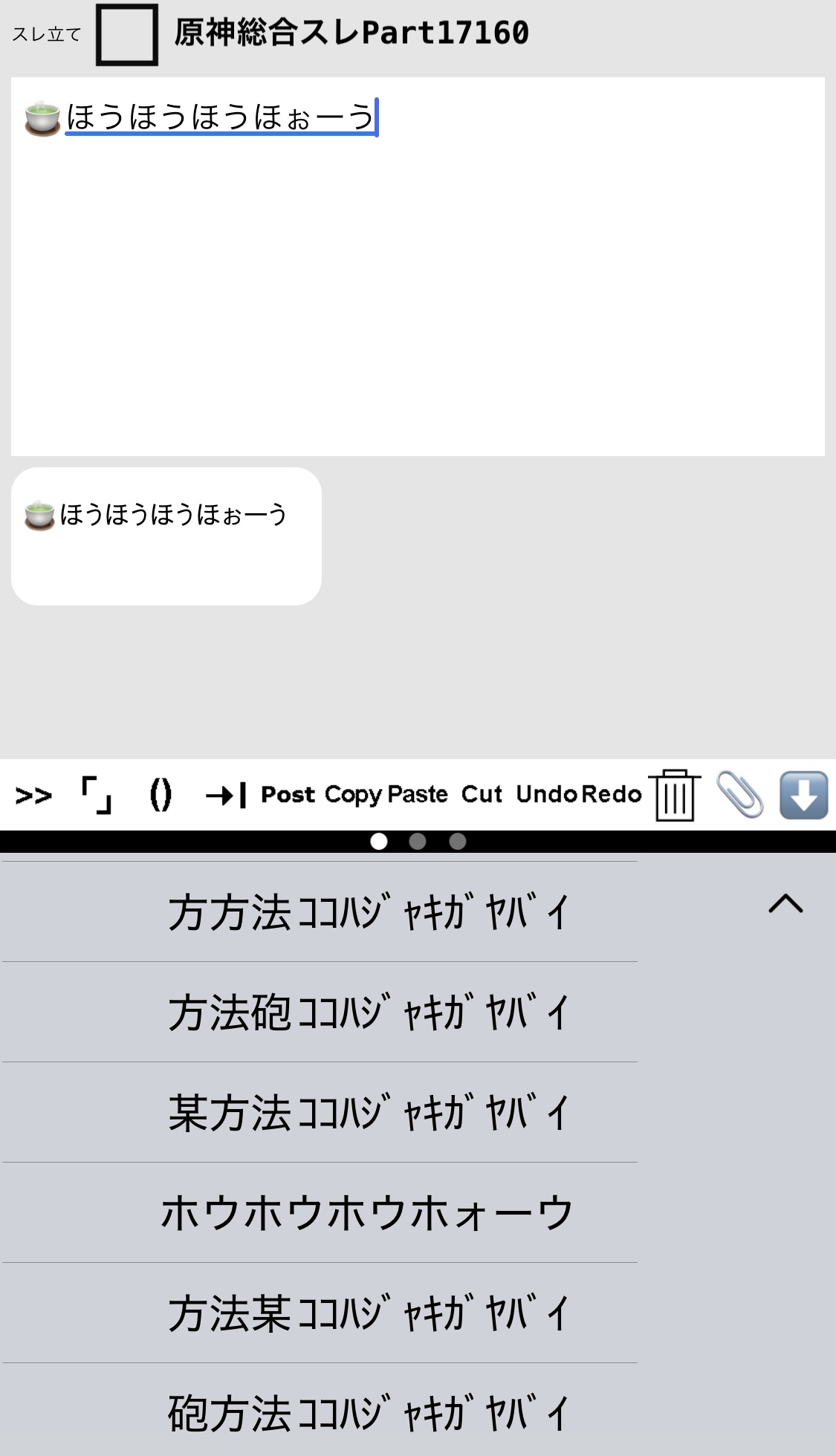Paste from clipboard
Image resolution: width=836 pixels, height=1456 pixels.
coord(418,795)
